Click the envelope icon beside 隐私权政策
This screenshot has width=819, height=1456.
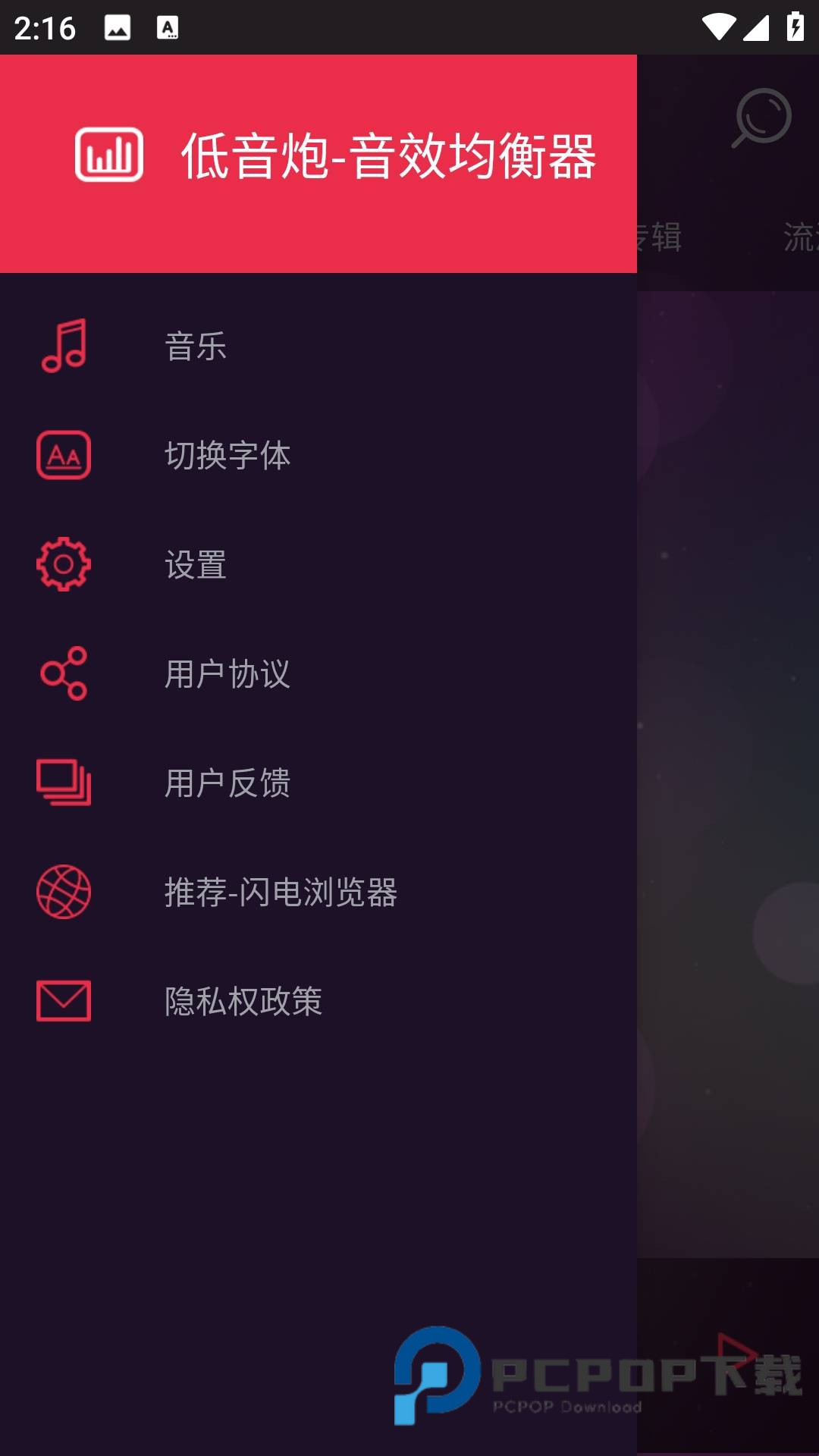64,1002
